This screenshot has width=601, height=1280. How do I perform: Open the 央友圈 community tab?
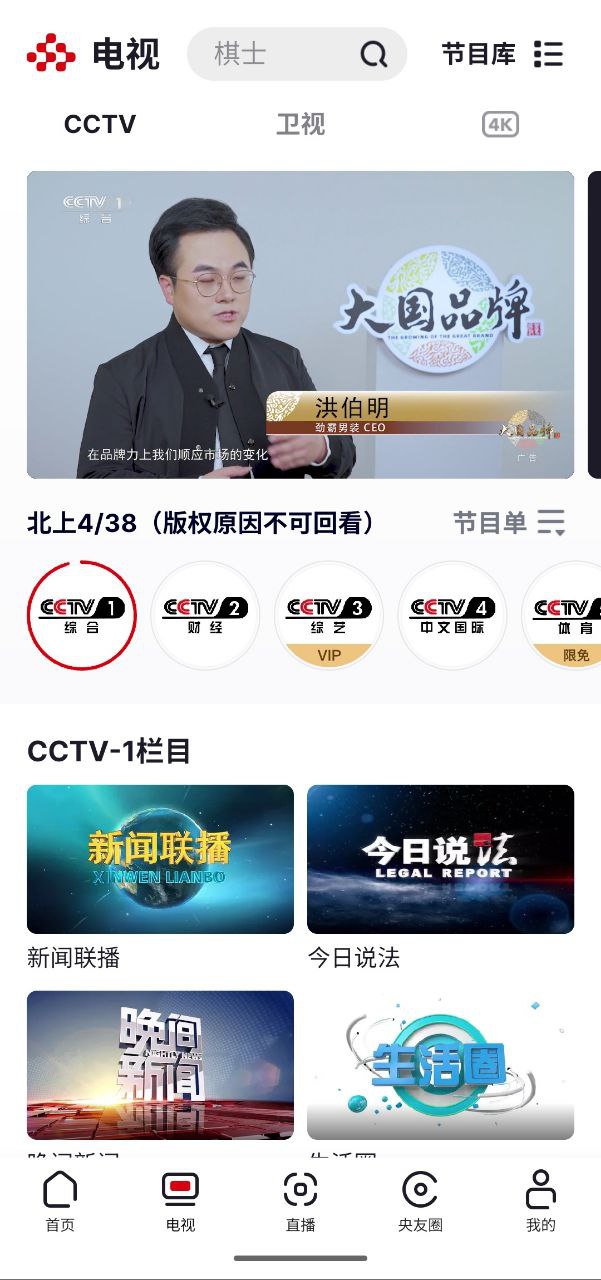[420, 1202]
